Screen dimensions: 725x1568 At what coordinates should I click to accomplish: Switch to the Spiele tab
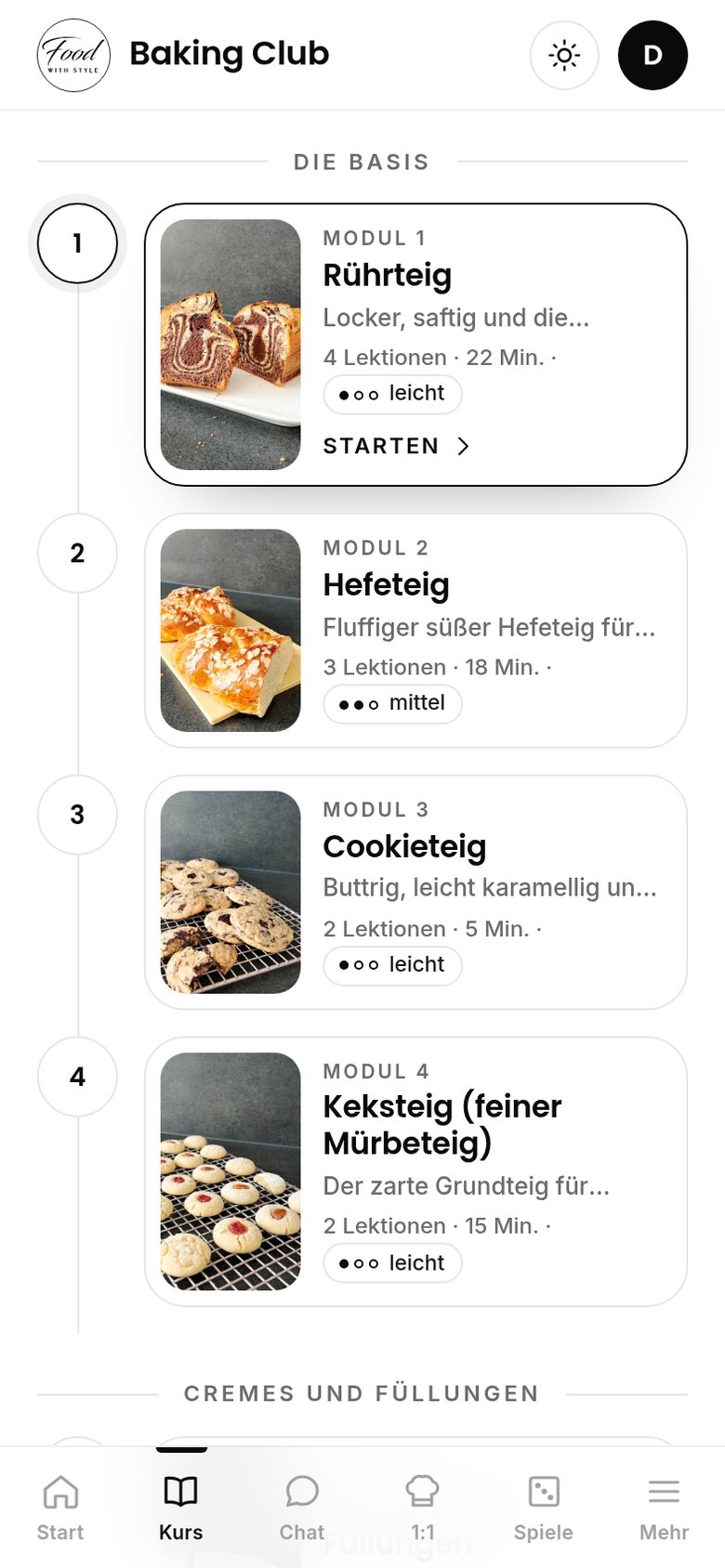[544, 1508]
